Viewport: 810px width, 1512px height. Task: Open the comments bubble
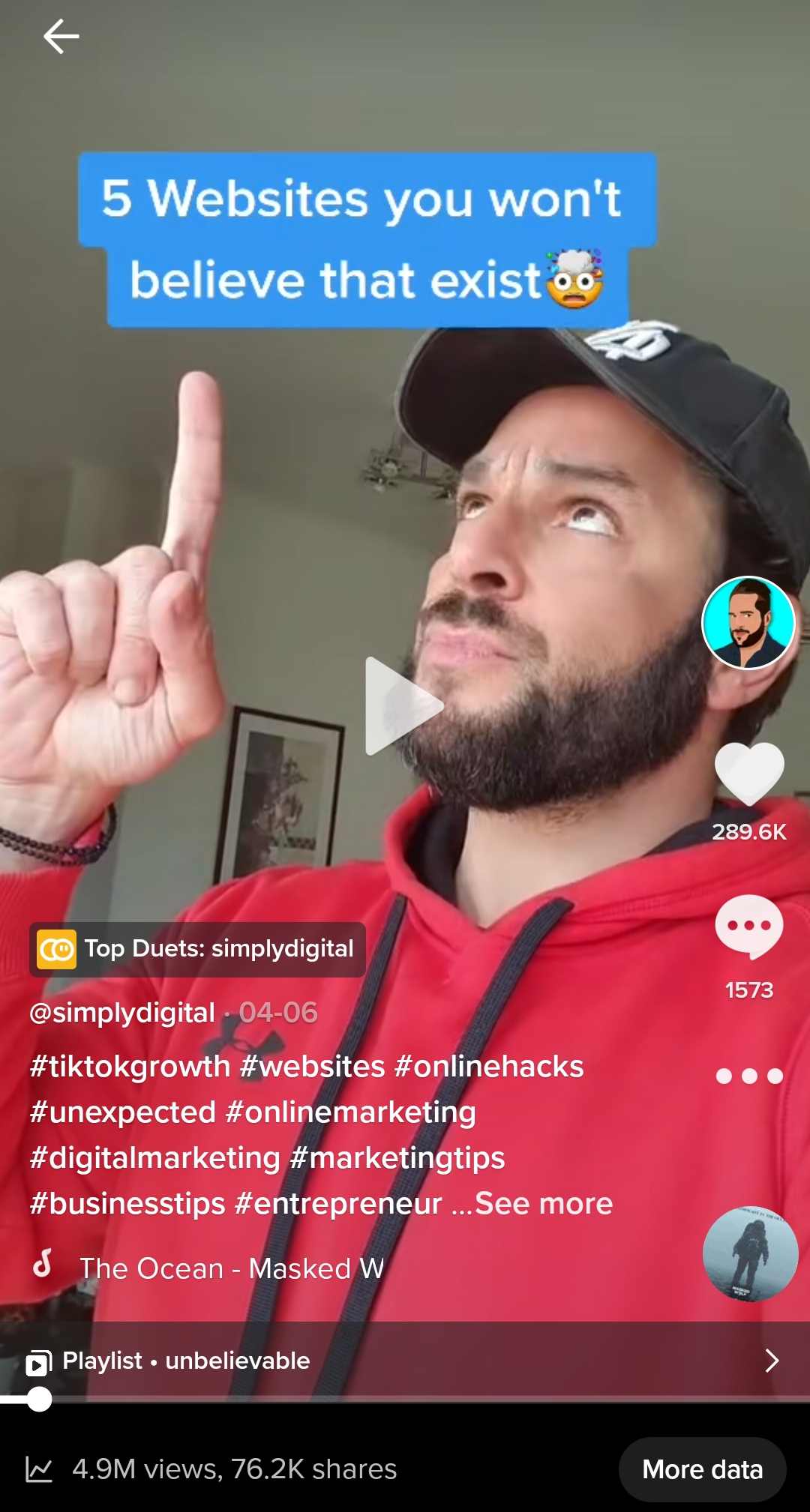point(749,927)
